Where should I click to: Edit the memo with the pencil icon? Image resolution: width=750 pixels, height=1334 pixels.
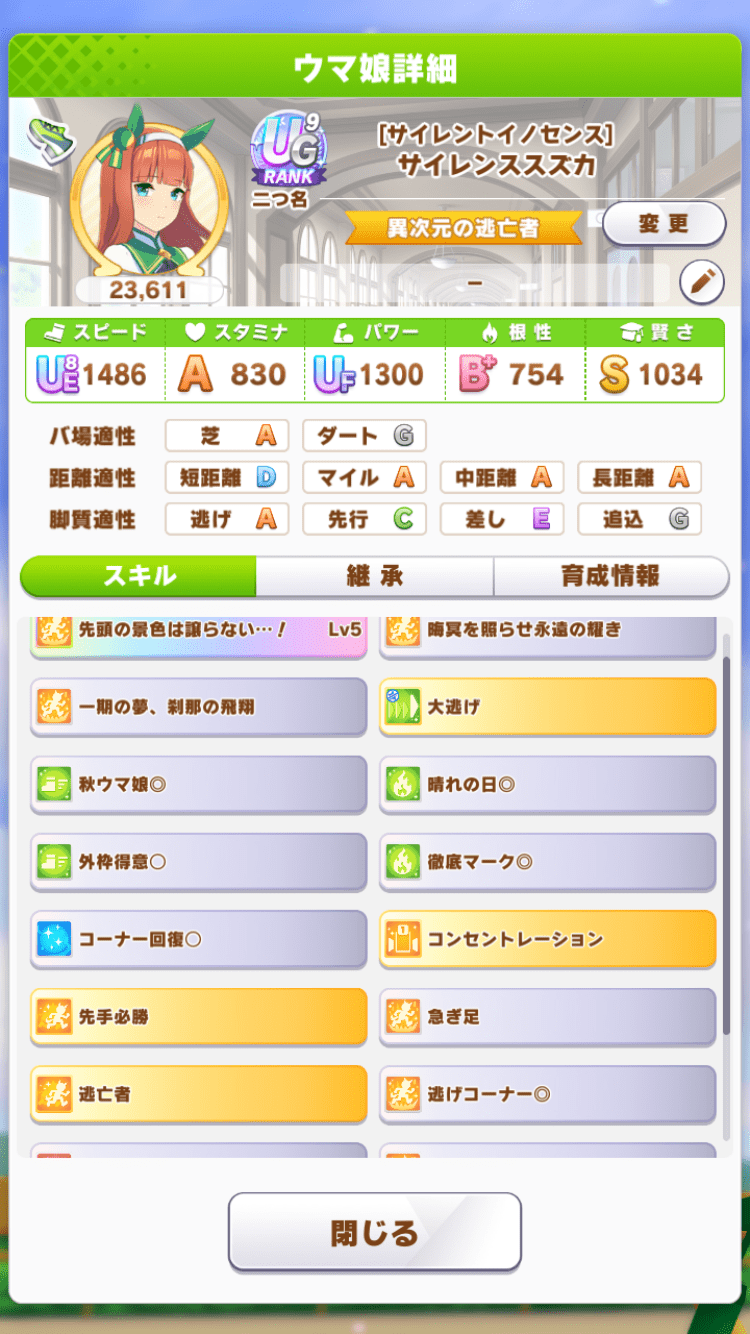(701, 283)
